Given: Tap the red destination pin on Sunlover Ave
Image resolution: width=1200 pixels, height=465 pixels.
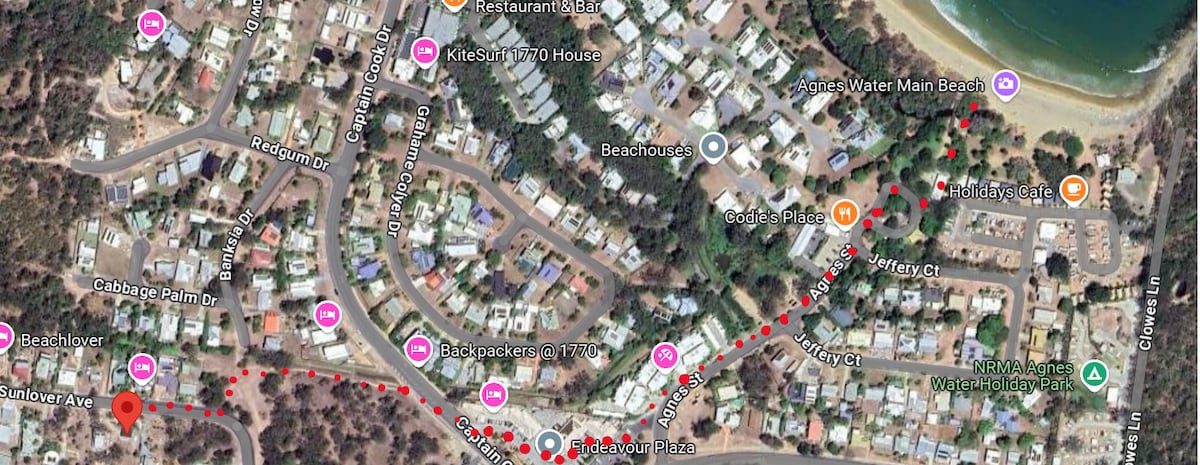Looking at the screenshot, I should pos(126,411).
